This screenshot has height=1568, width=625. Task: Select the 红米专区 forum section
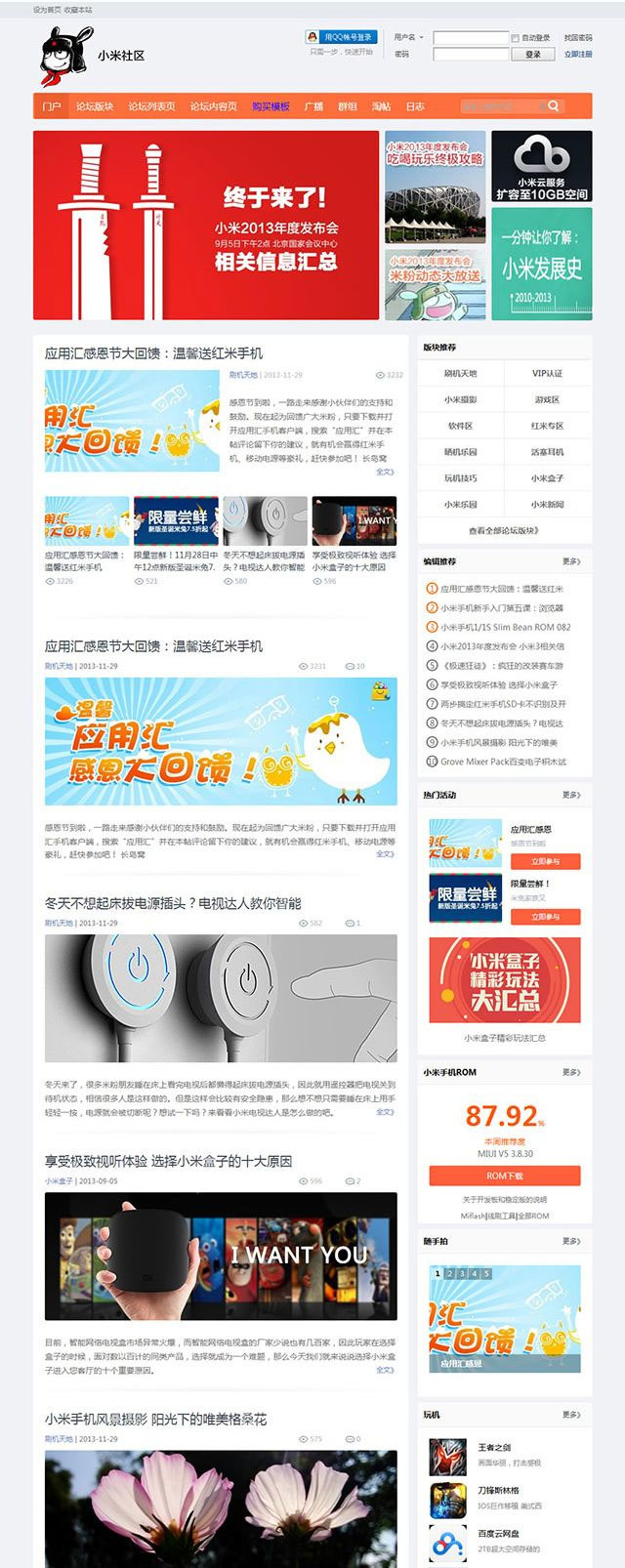[547, 426]
